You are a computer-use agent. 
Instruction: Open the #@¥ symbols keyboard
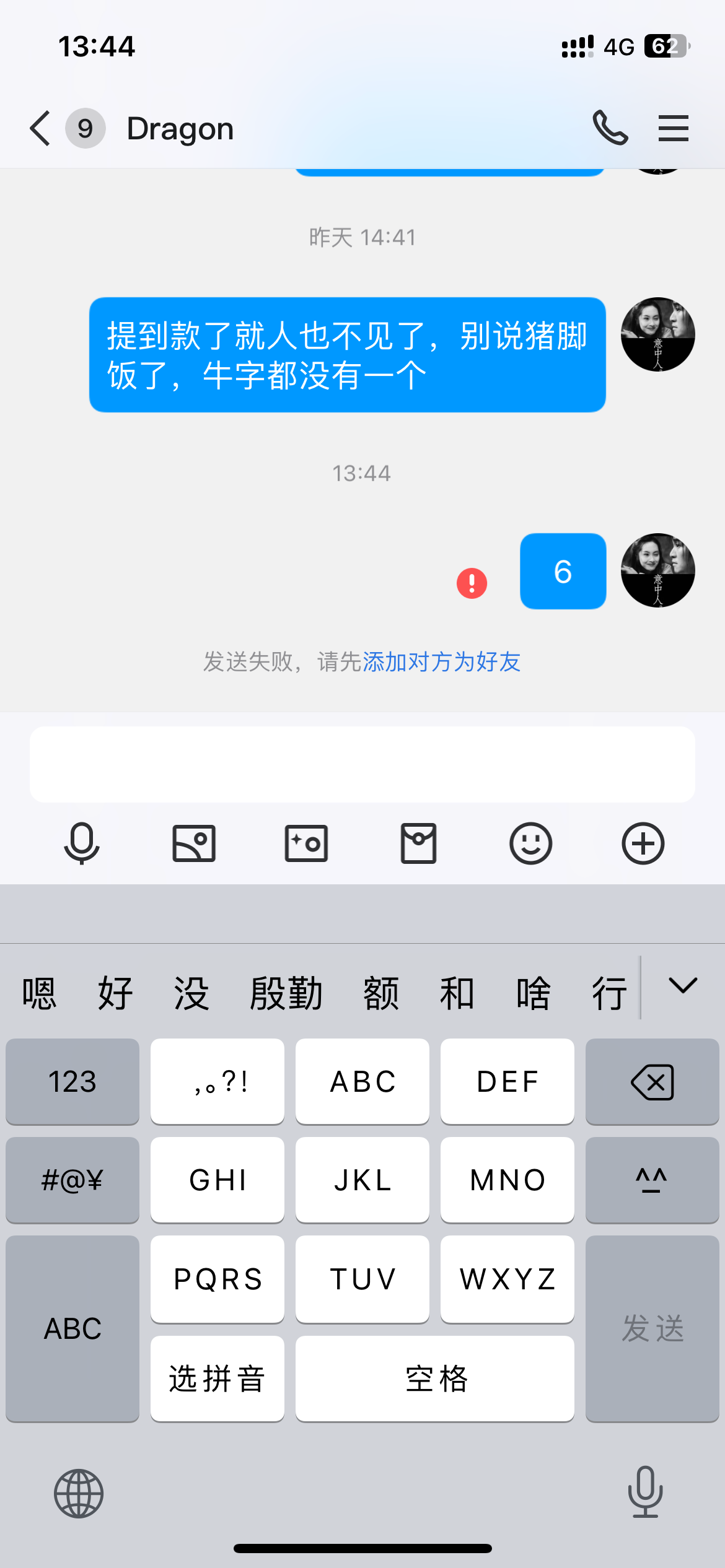pyautogui.click(x=72, y=1180)
